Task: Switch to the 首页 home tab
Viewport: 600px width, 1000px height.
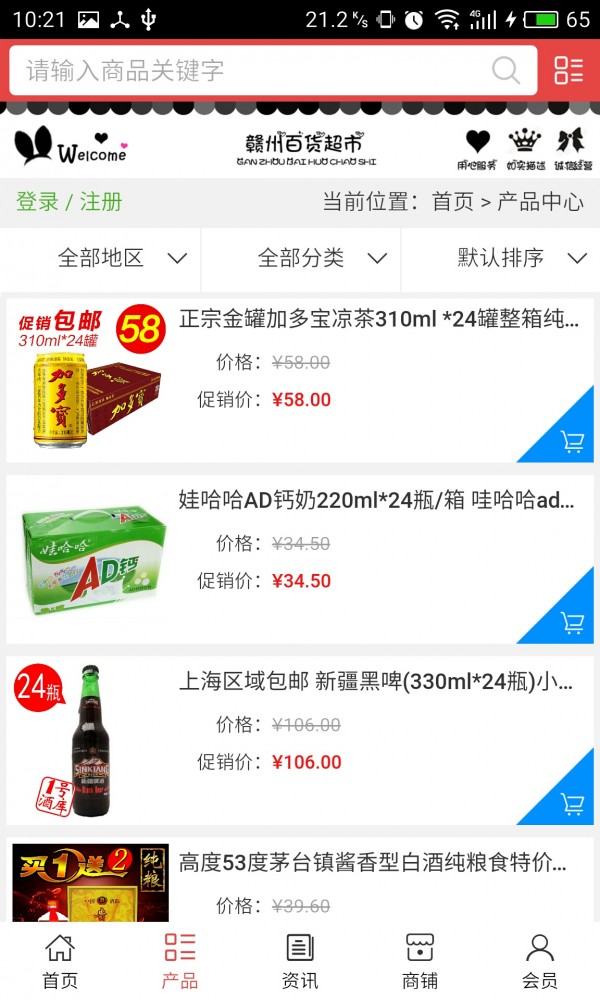Action: tap(60, 961)
